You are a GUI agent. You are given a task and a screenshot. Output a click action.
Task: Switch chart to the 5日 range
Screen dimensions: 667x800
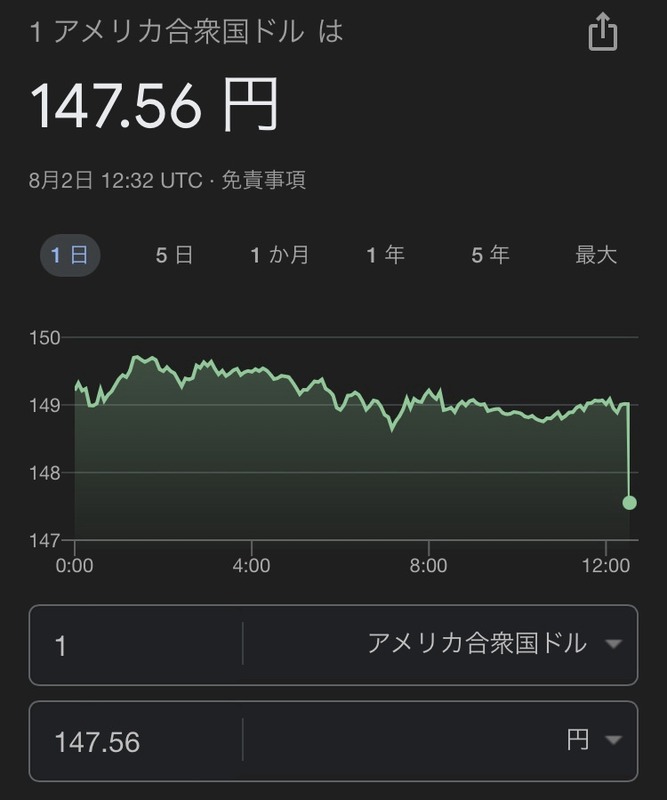click(x=174, y=255)
